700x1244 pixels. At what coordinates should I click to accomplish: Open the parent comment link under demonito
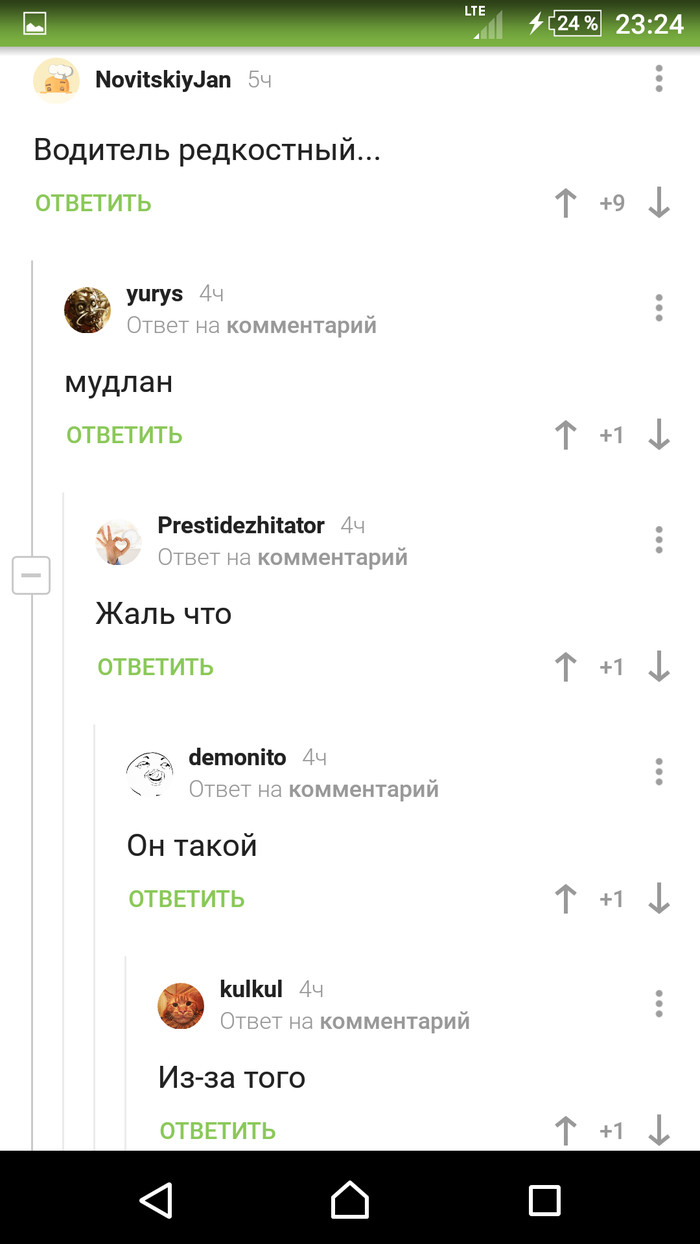pos(362,789)
